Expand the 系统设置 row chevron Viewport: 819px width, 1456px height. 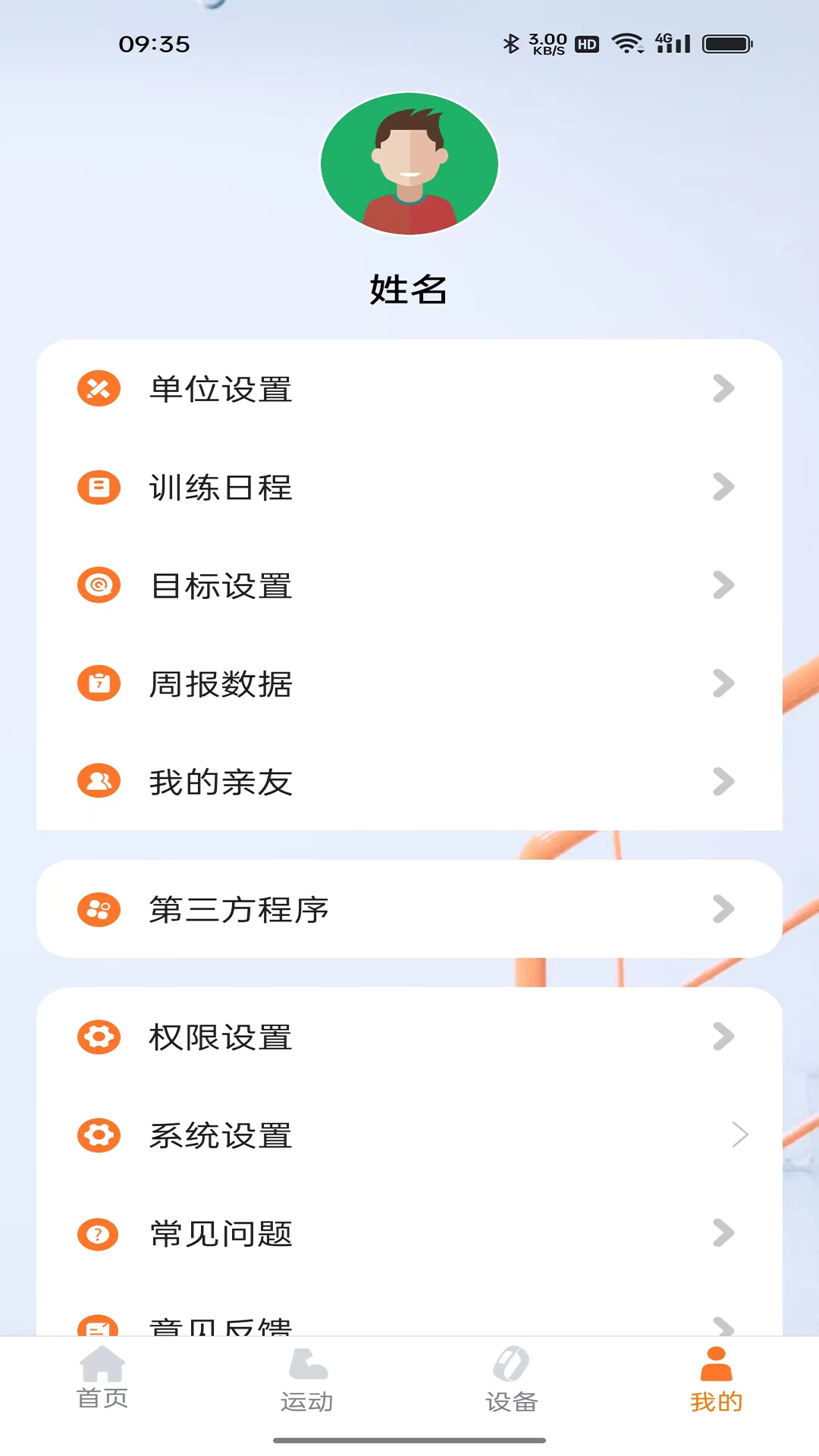coord(739,1135)
